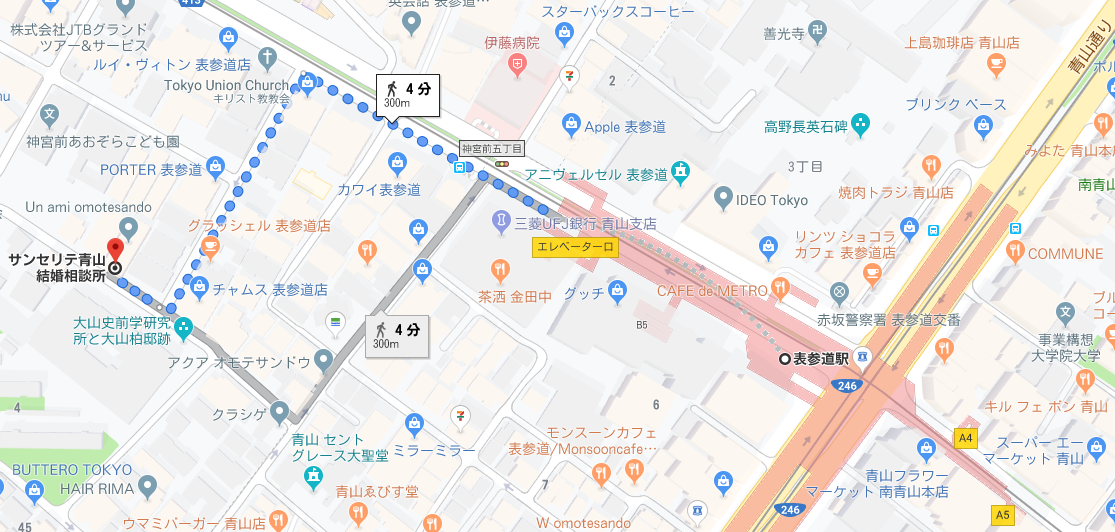Viewport: 1115px width, 532px height.
Task: Select the alternate gray 4分 walking route
Action: tap(397, 333)
